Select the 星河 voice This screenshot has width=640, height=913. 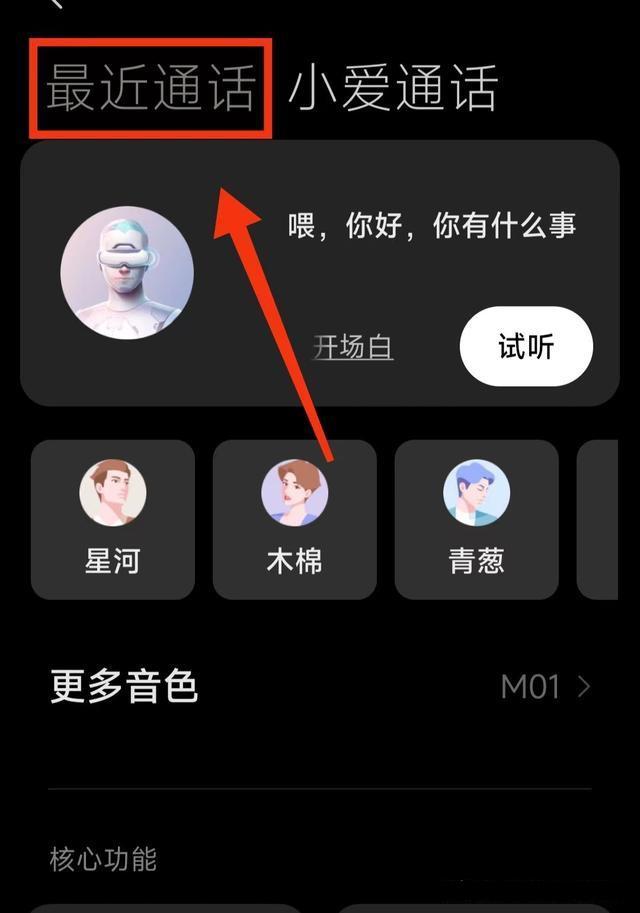tap(113, 519)
